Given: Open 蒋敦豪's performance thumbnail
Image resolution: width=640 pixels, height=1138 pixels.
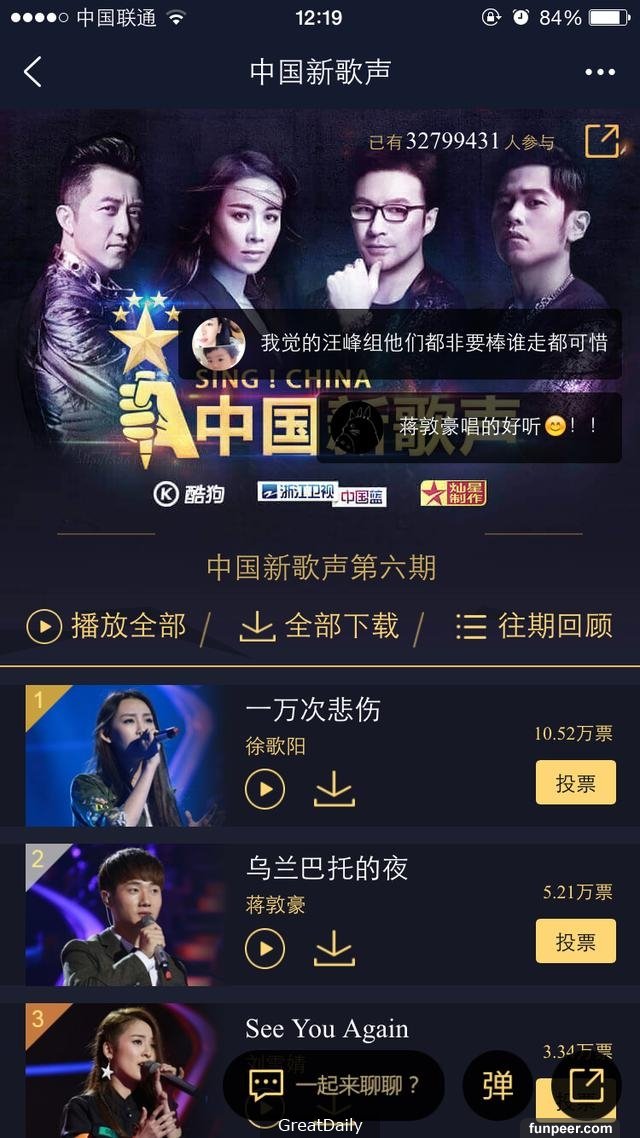Looking at the screenshot, I should click(x=125, y=915).
